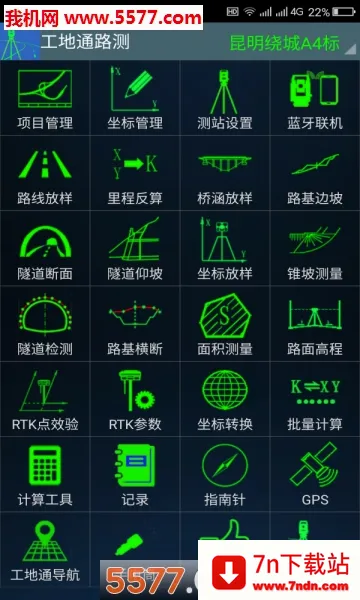Launch 工地通导航 navigation
The width and height of the screenshot is (360, 600).
(x=45, y=550)
